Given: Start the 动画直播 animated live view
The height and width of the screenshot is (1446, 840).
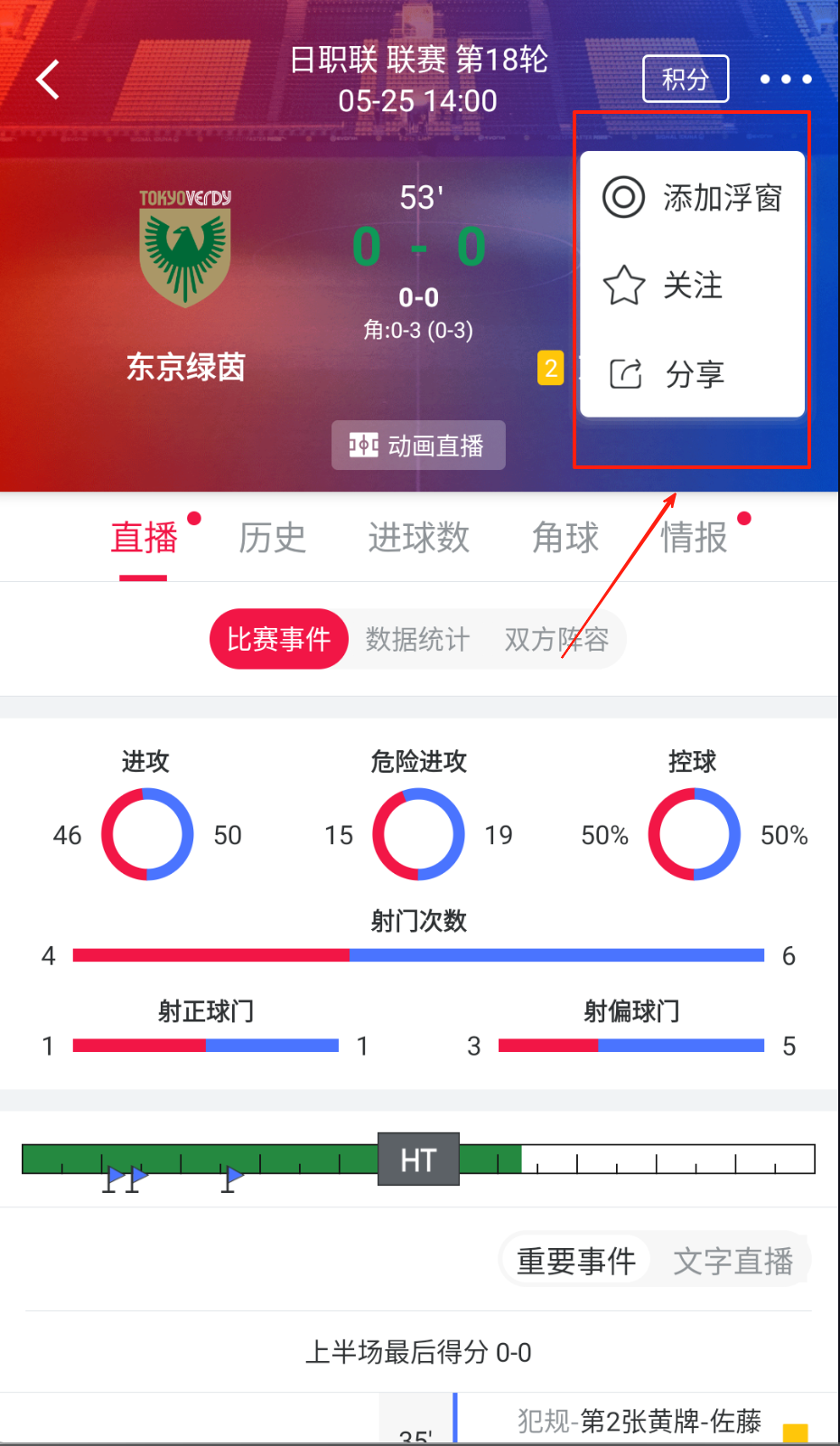Looking at the screenshot, I should 418,446.
